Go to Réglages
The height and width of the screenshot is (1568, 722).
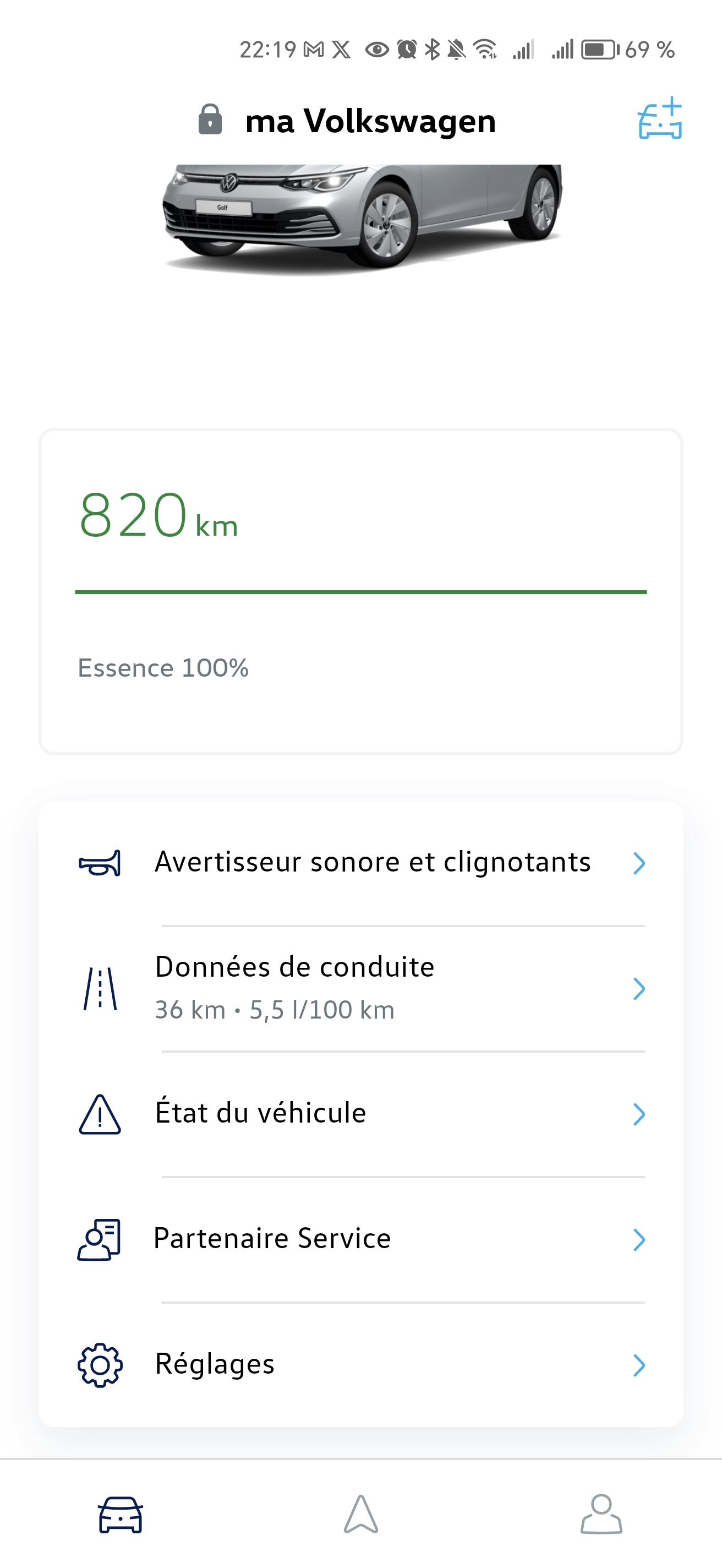360,1365
